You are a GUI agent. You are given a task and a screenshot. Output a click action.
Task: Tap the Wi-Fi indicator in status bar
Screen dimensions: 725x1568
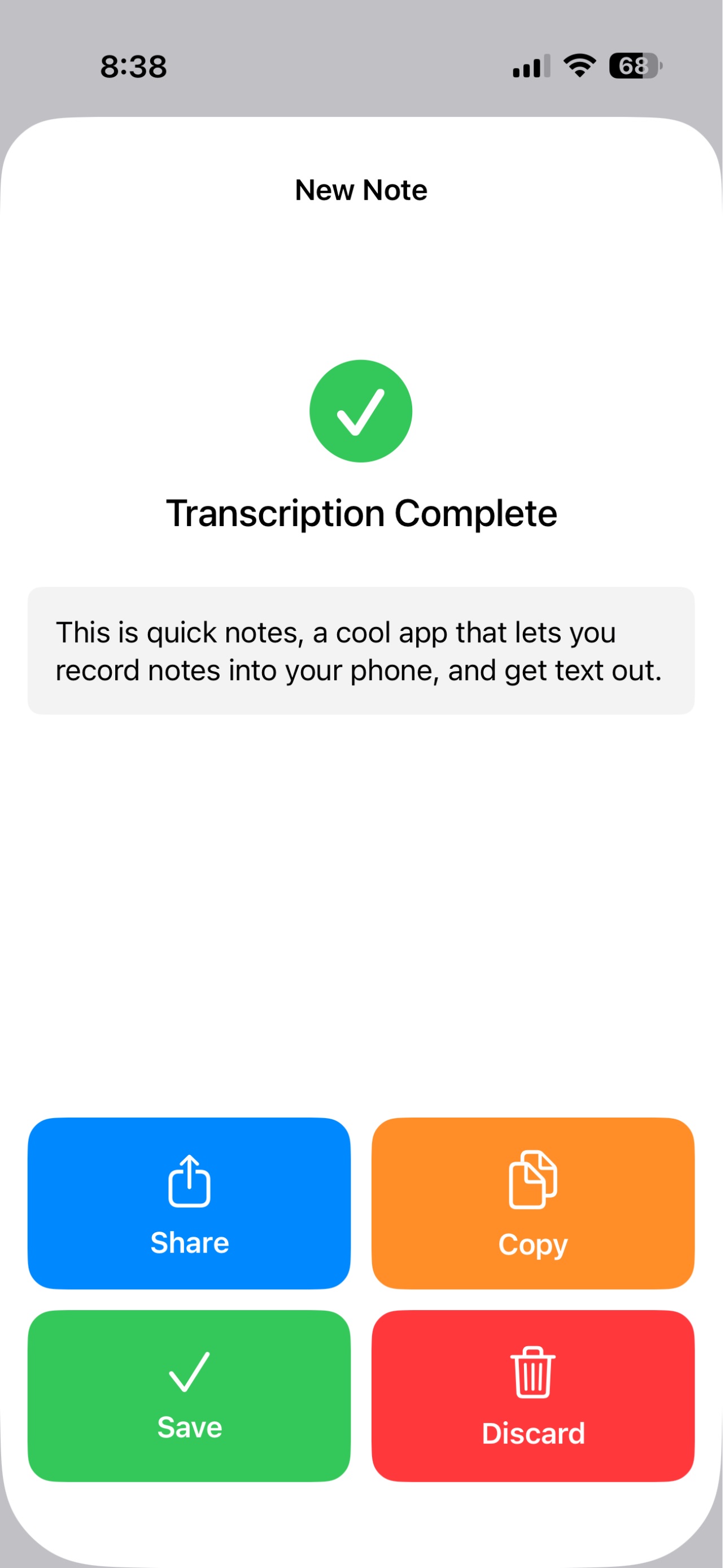[577, 67]
